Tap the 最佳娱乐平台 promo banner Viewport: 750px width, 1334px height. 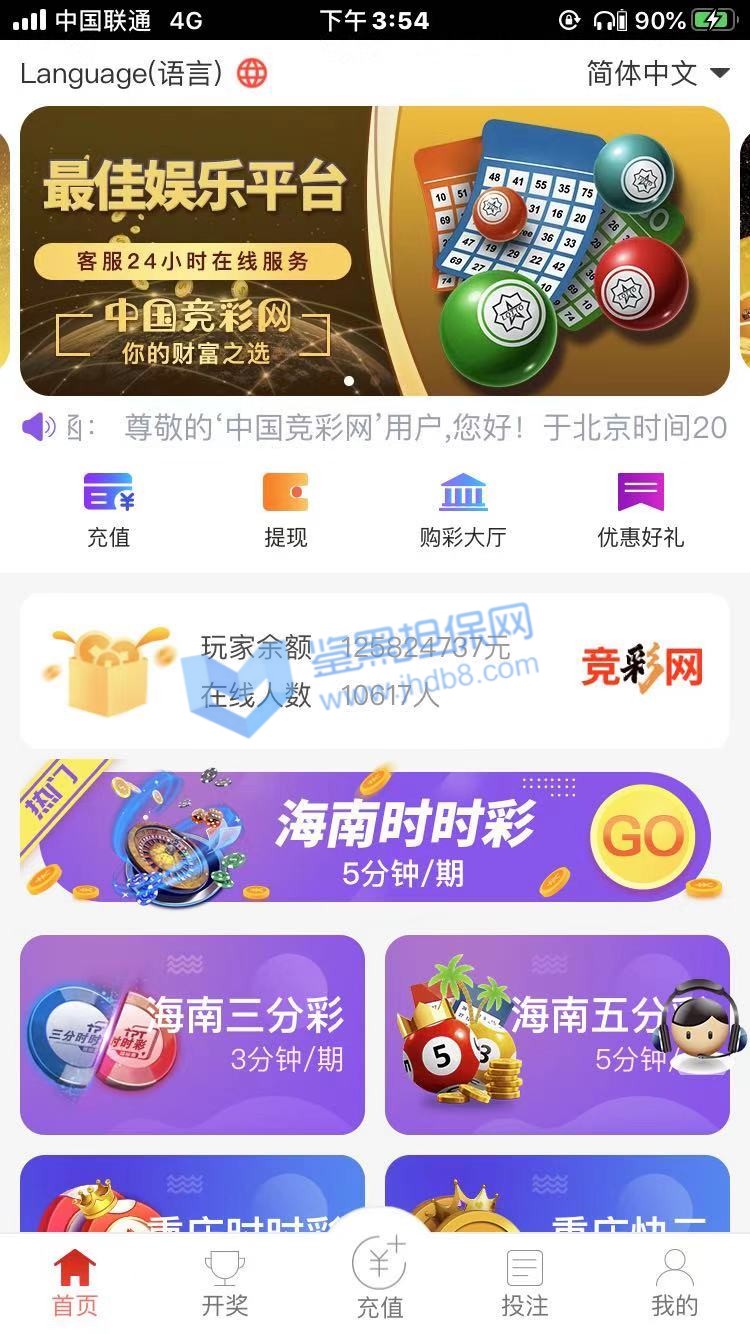(374, 250)
